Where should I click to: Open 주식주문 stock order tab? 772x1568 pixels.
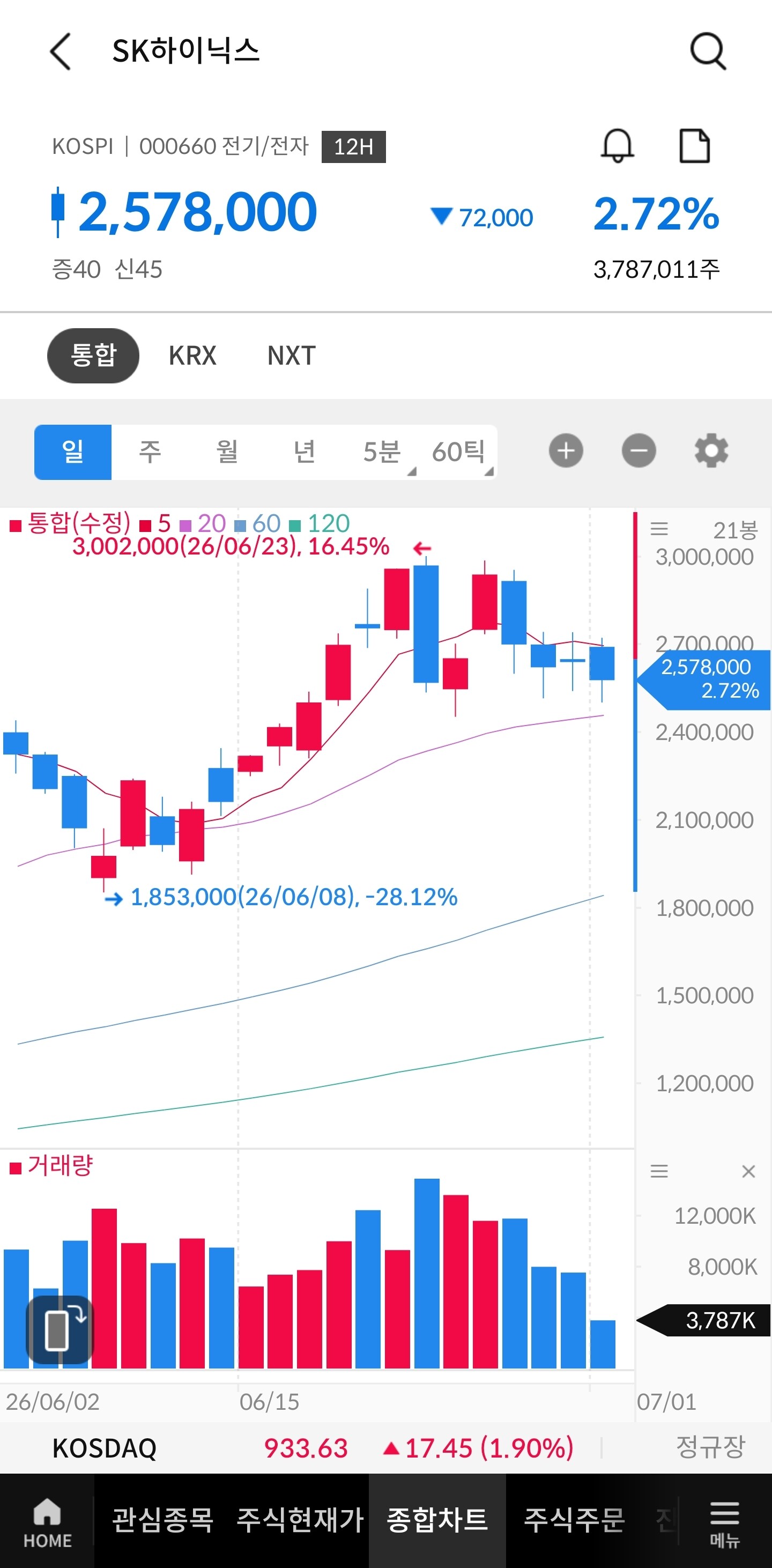point(574,1520)
